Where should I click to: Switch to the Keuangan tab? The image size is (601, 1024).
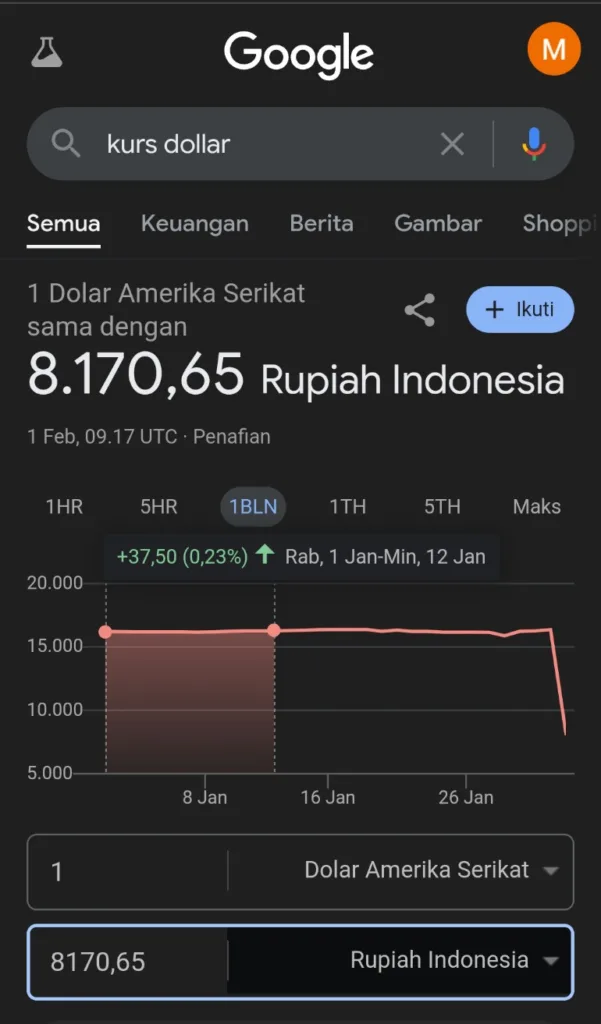click(x=195, y=223)
